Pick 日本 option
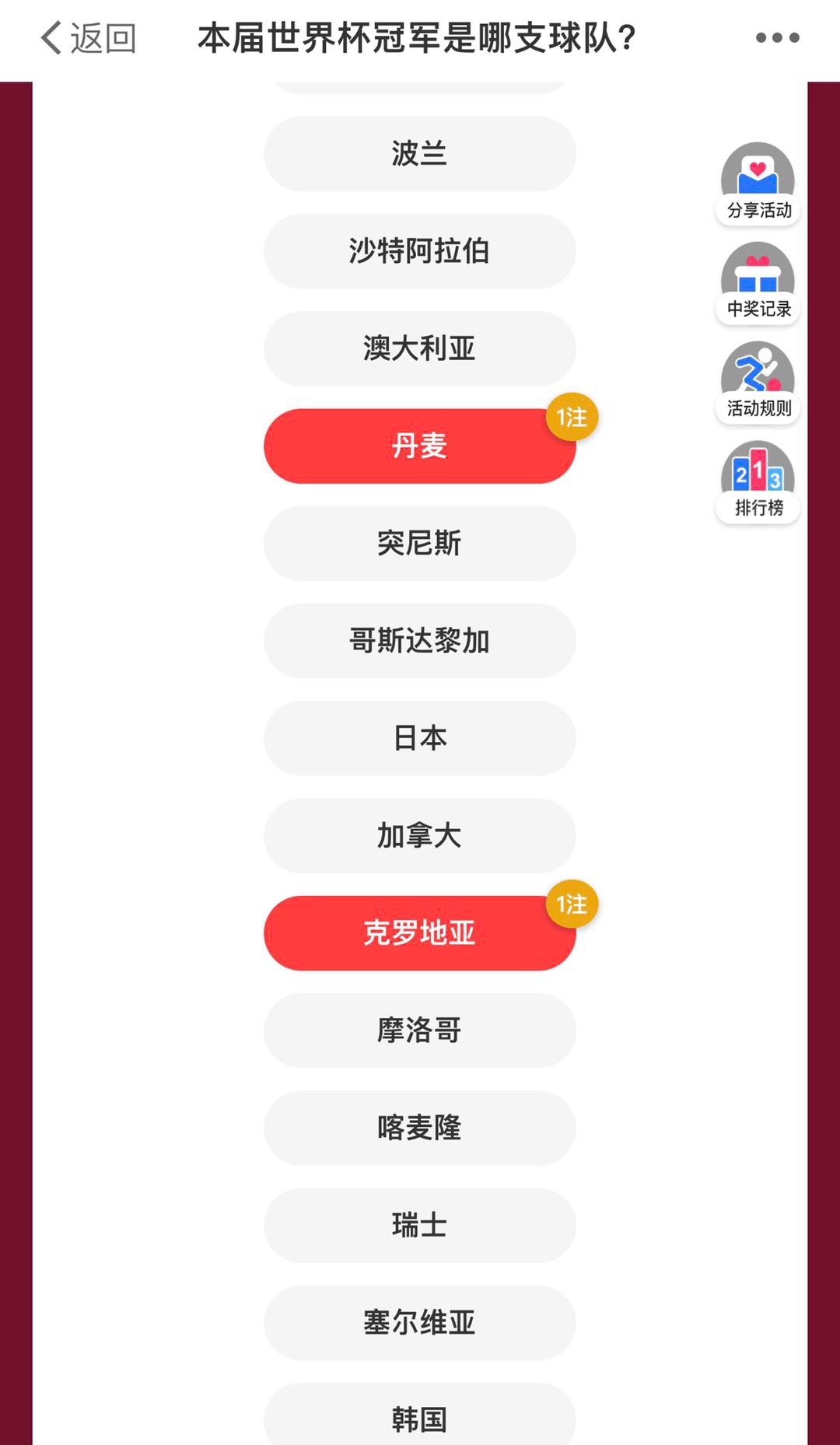This screenshot has height=1445, width=840. tap(420, 738)
